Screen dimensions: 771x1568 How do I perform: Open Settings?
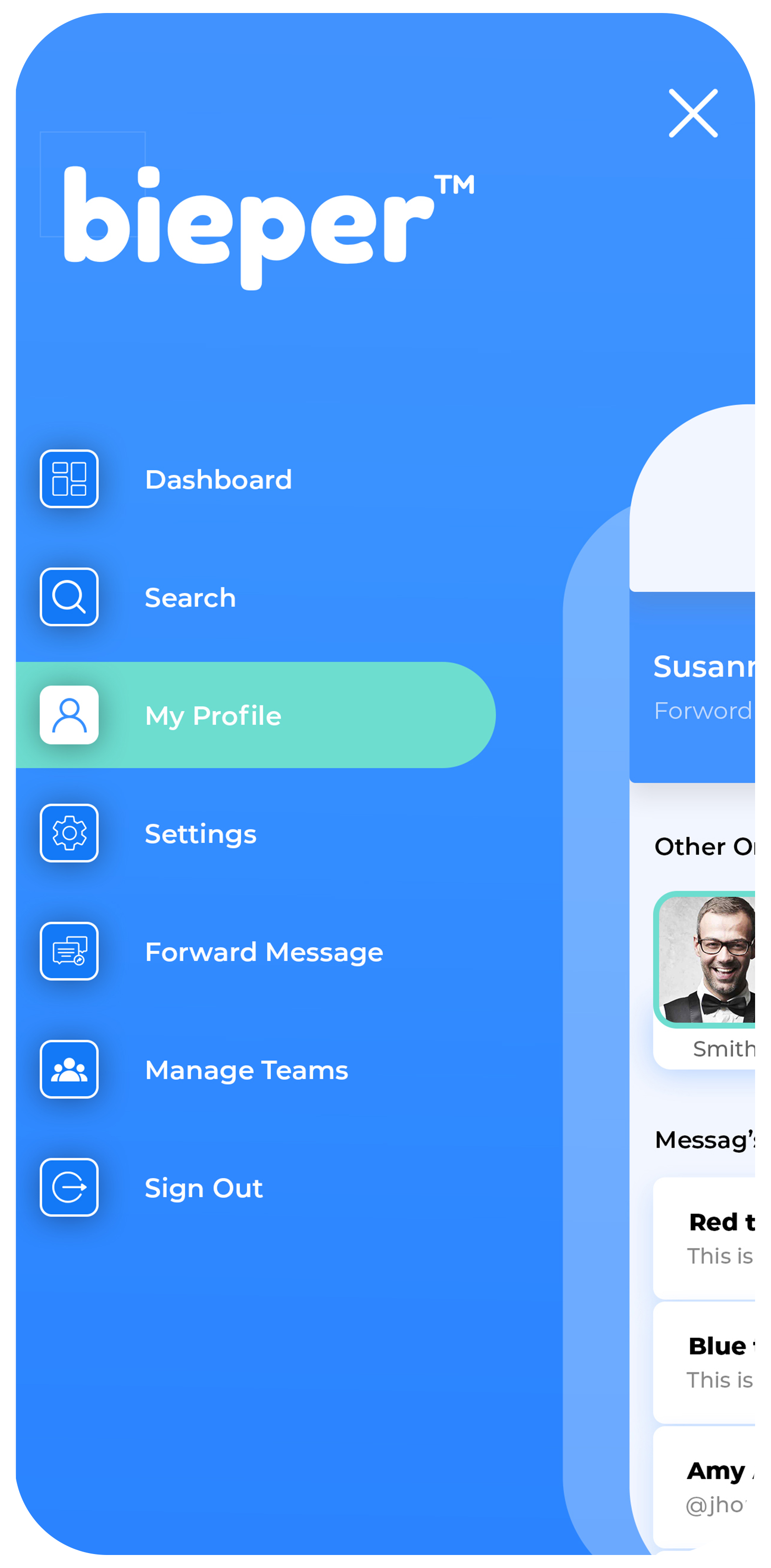199,833
